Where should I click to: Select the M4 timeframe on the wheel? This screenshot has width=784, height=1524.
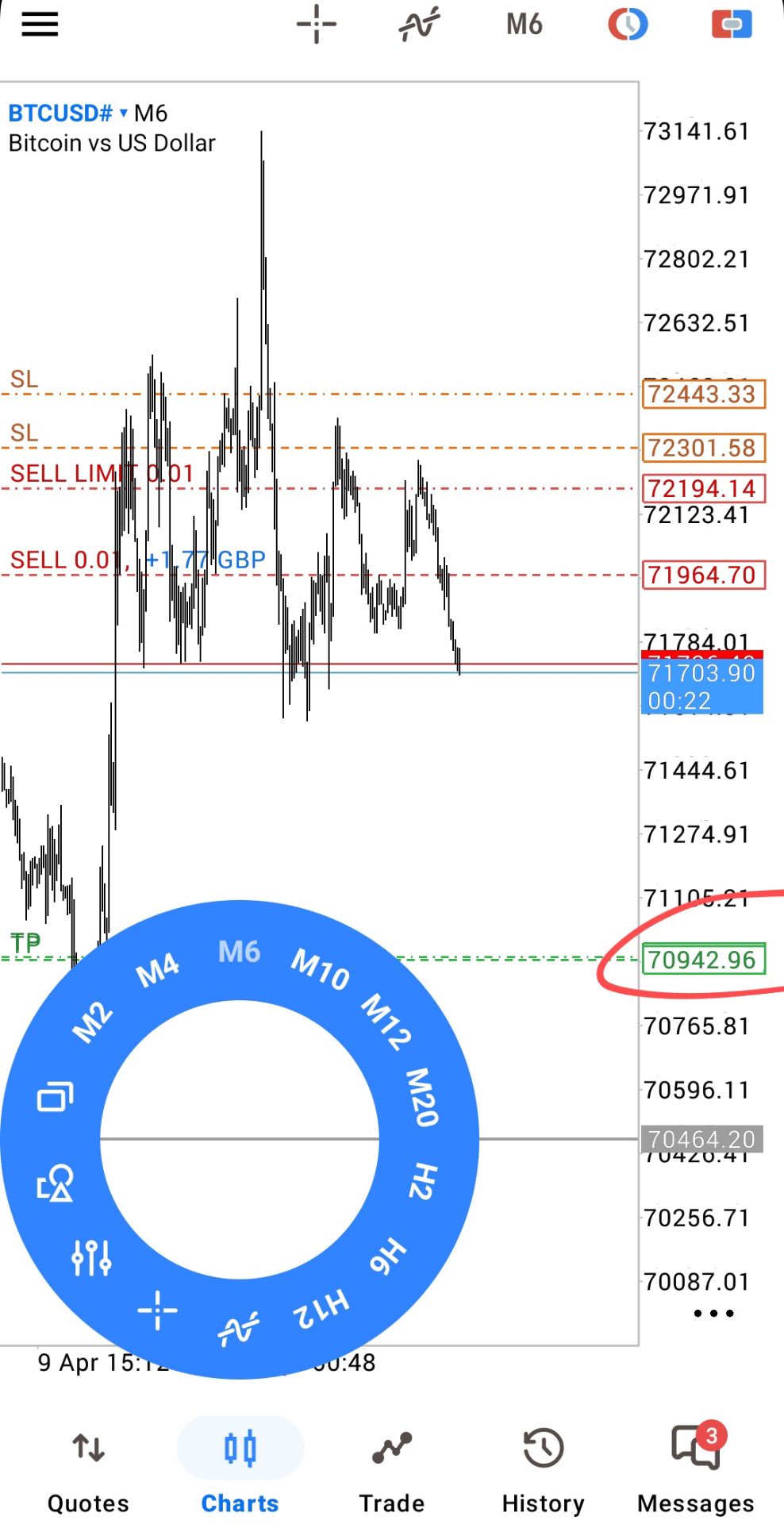click(157, 970)
